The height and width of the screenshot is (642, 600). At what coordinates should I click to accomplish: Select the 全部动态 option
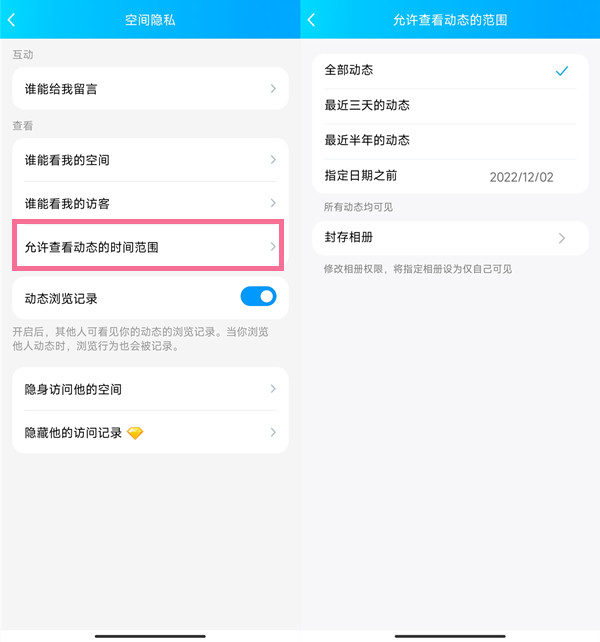(x=448, y=70)
